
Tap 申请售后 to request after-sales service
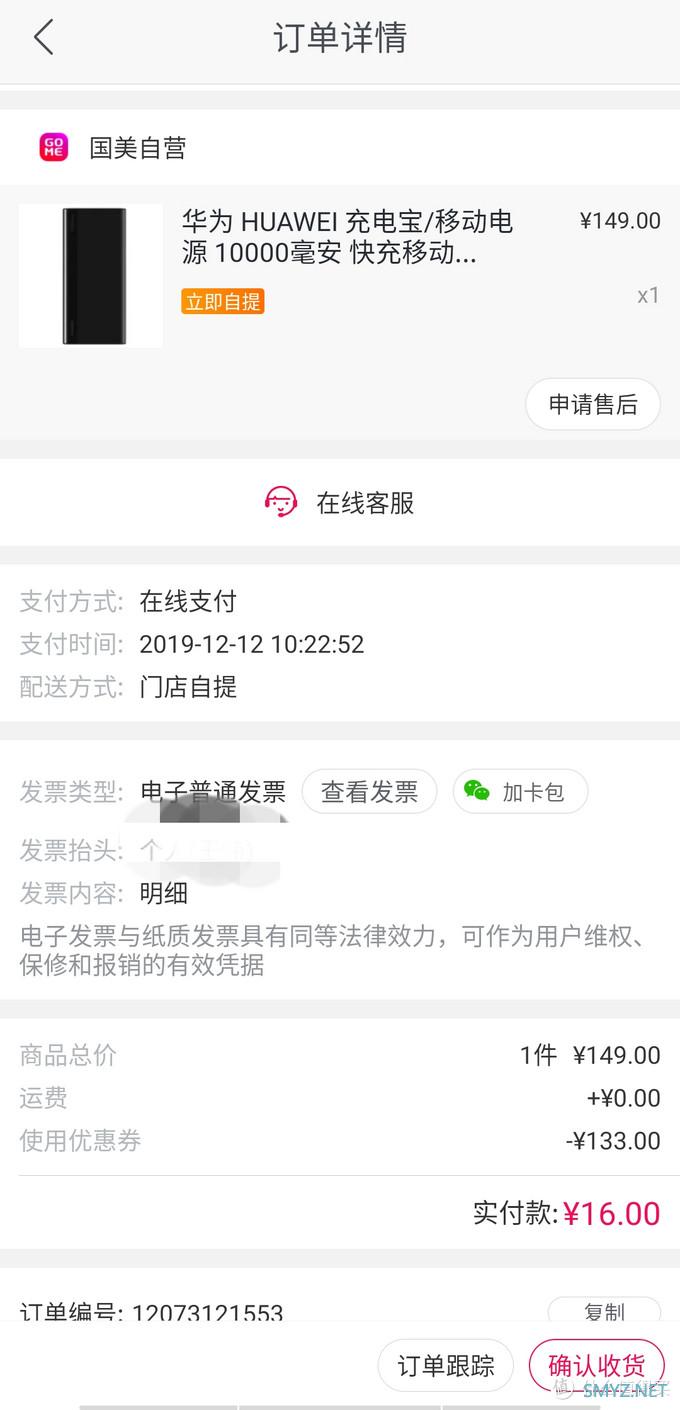tap(593, 404)
